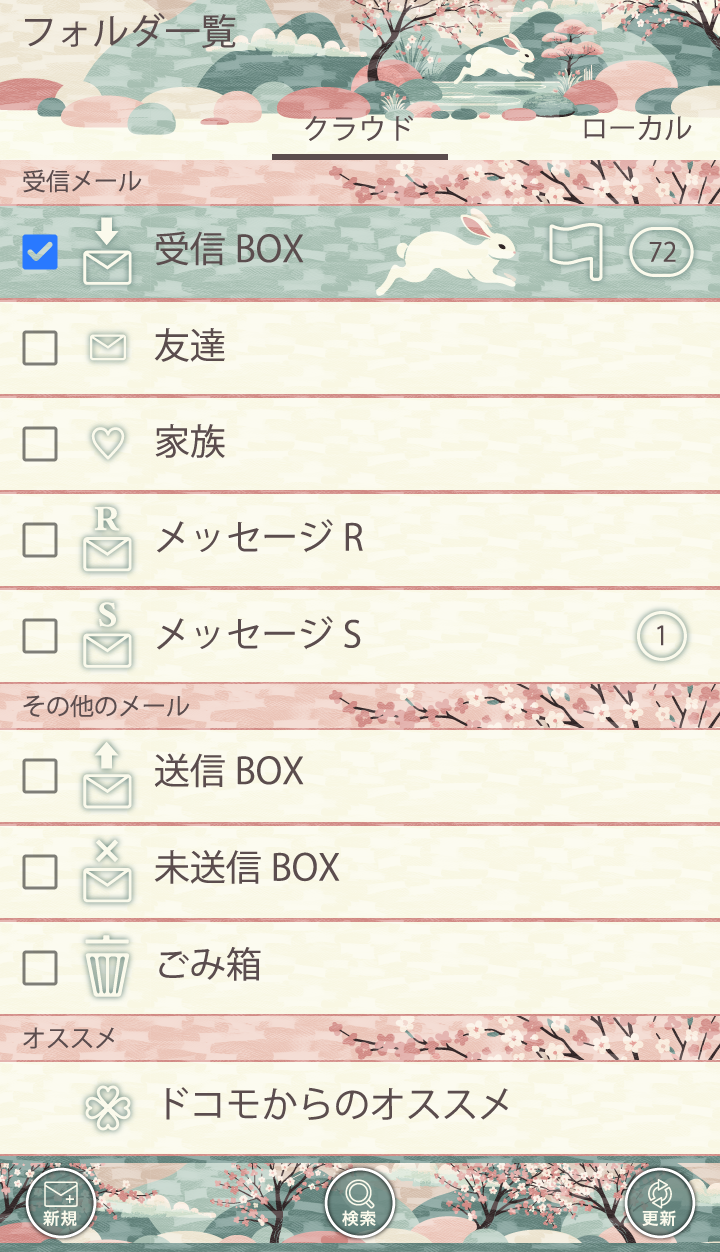720x1252 pixels.
Task: Select the クラウド tab
Action: [x=359, y=129]
